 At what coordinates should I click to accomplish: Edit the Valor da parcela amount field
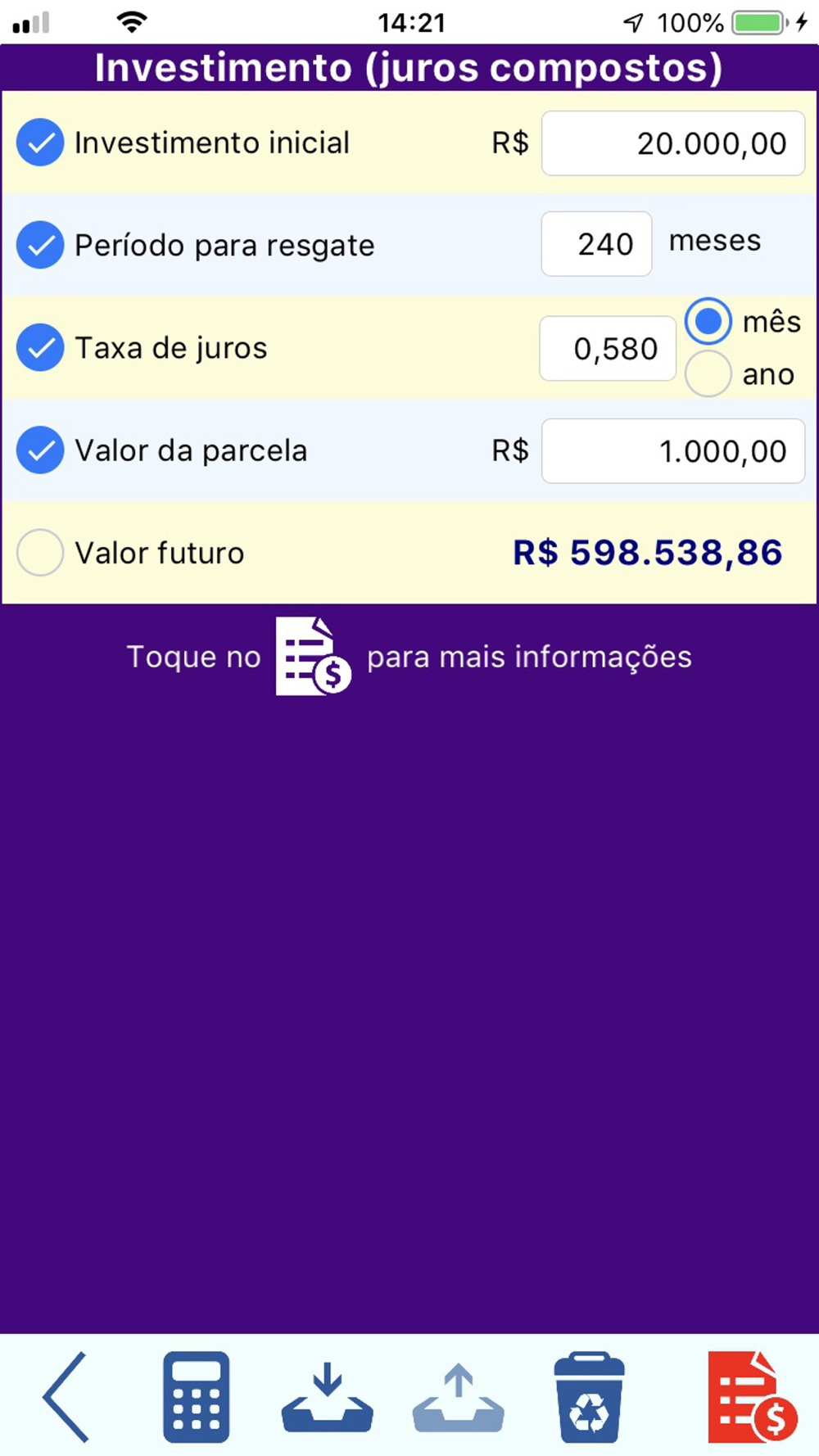672,451
